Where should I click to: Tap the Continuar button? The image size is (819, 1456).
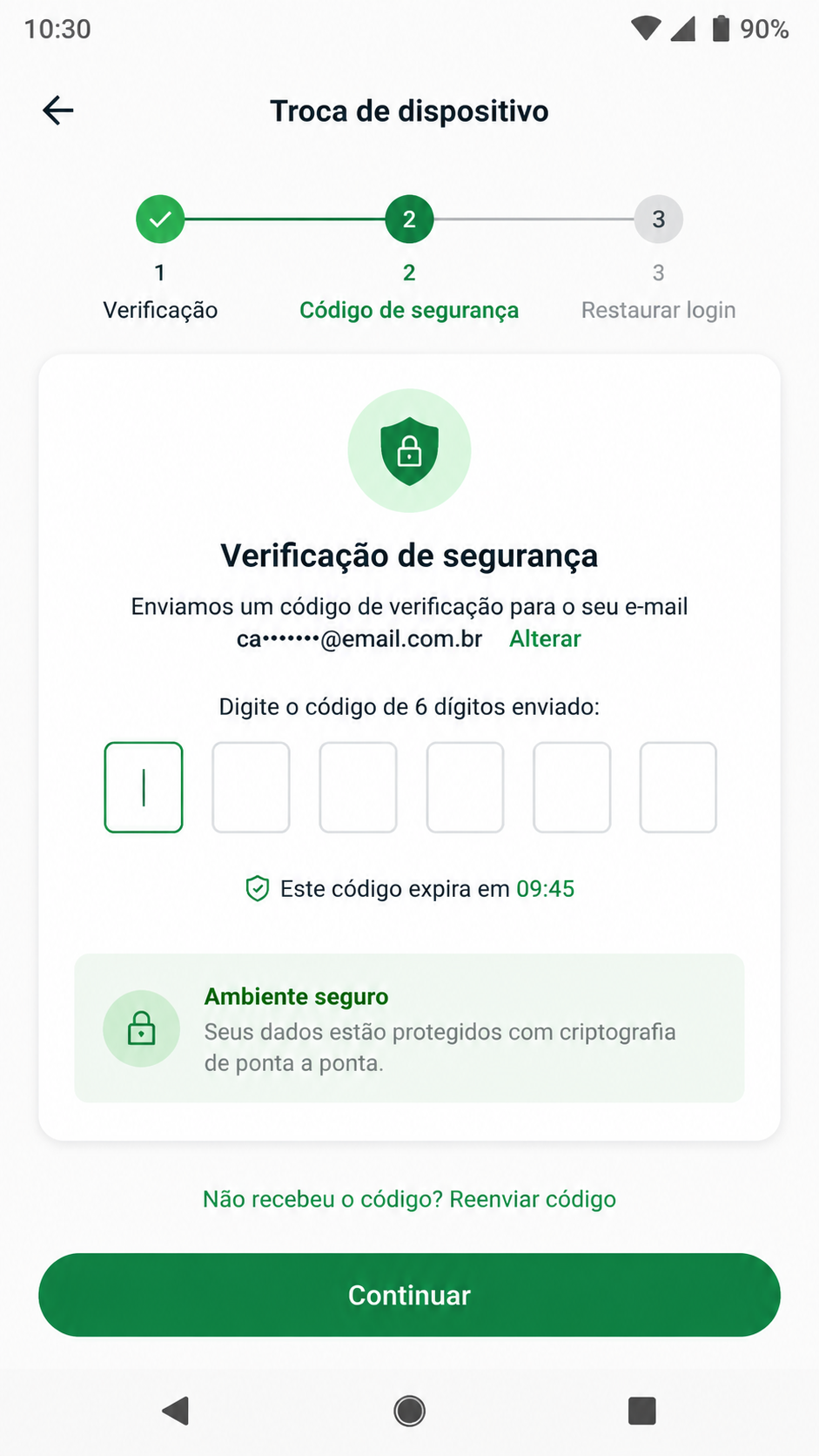point(409,1295)
